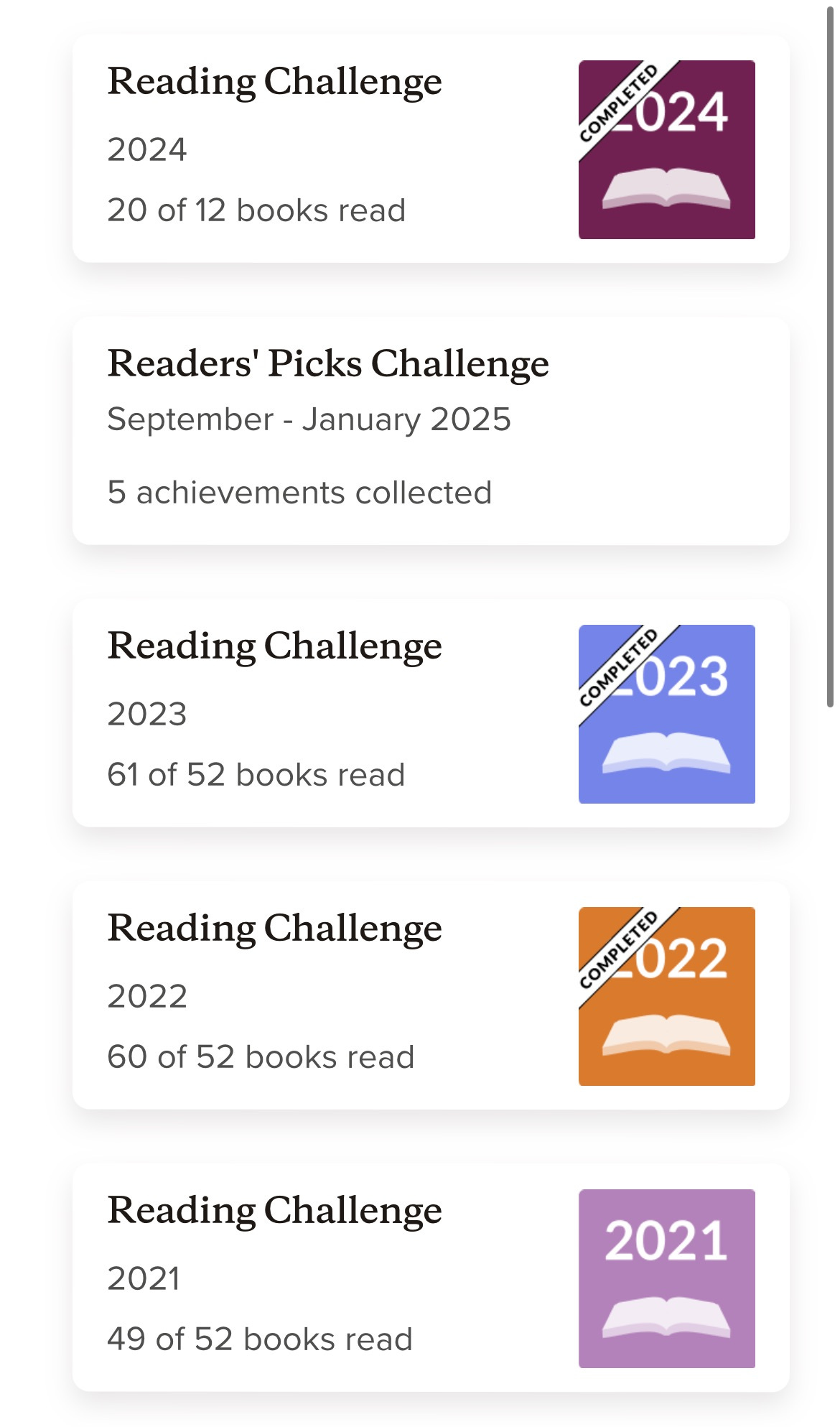Open the Readers' Picks Challenge card
Screen dimensions: 840x1427
coord(431,431)
